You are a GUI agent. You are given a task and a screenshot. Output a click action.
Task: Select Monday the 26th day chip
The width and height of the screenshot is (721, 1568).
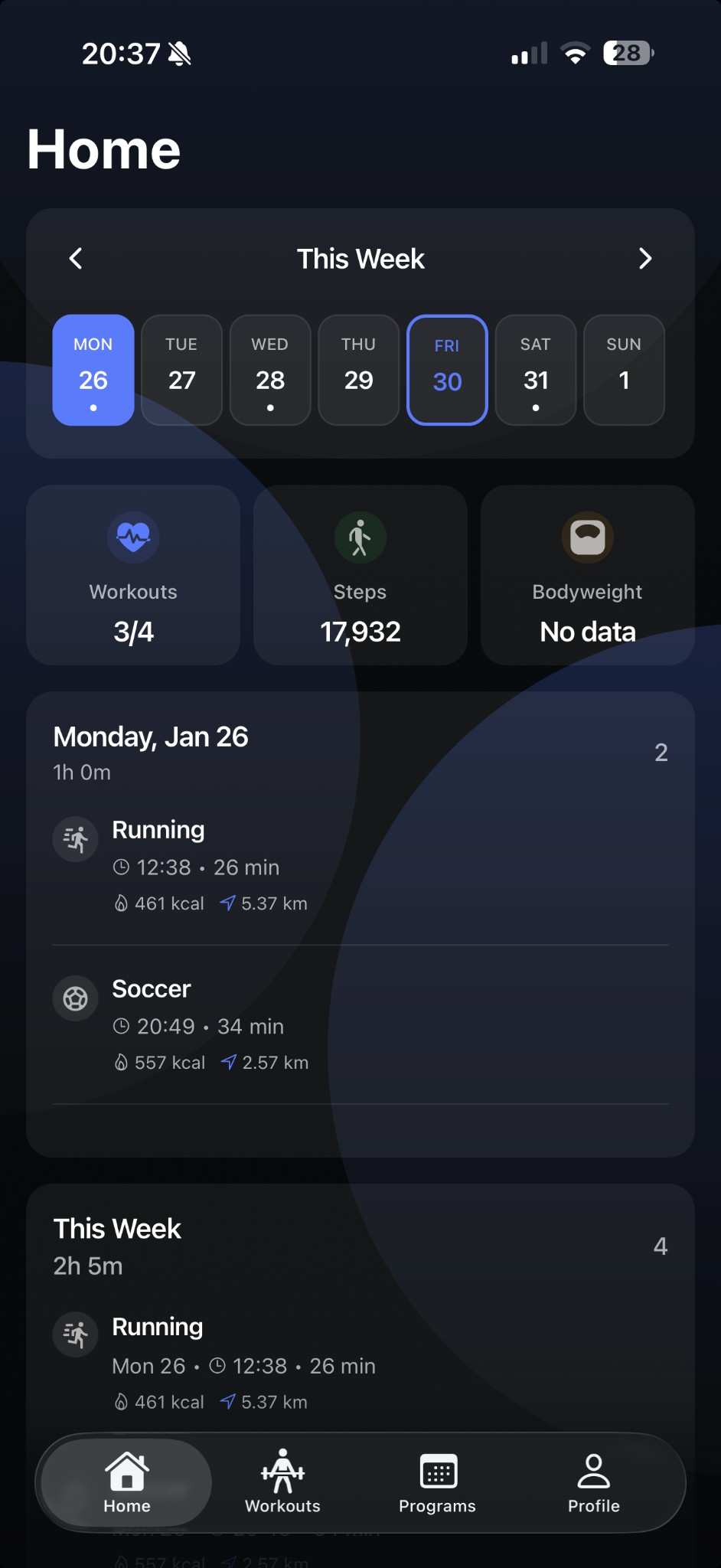point(93,370)
